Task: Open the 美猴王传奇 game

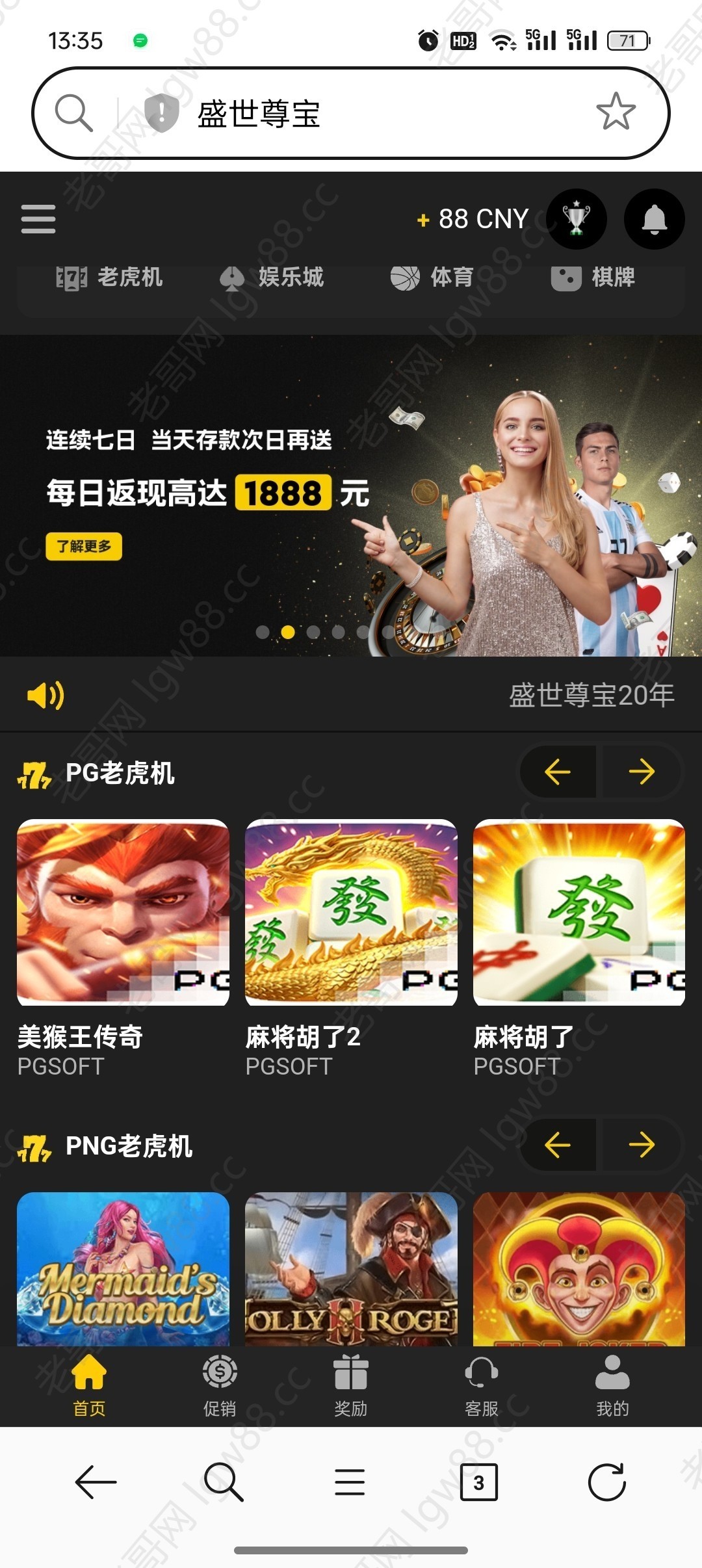Action: coord(123,913)
